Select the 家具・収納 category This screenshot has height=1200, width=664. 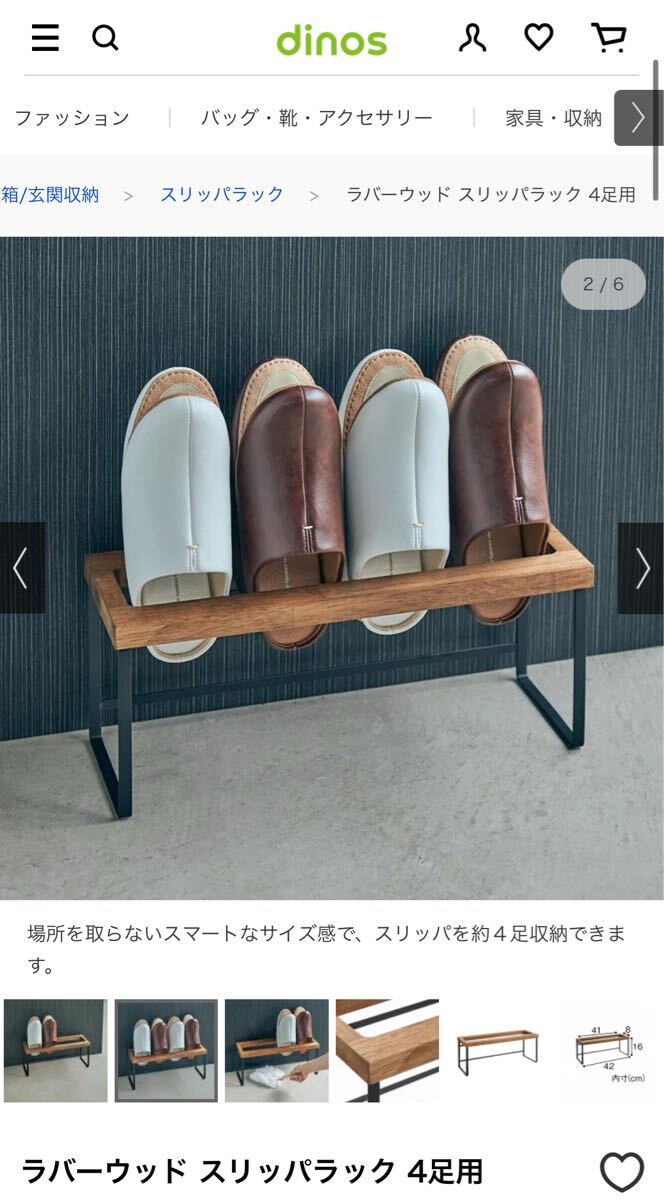coord(553,118)
